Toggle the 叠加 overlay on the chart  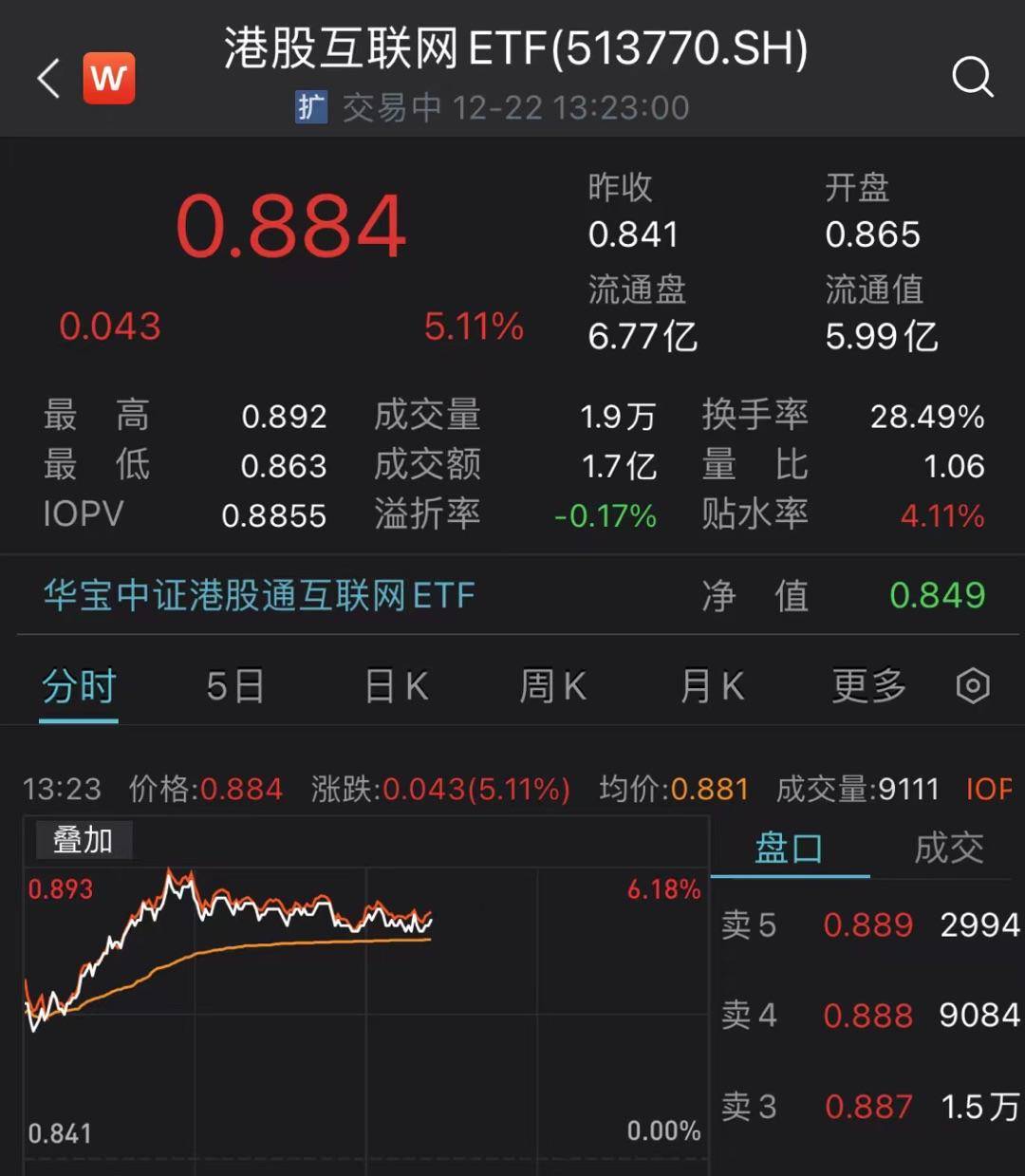coord(84,840)
